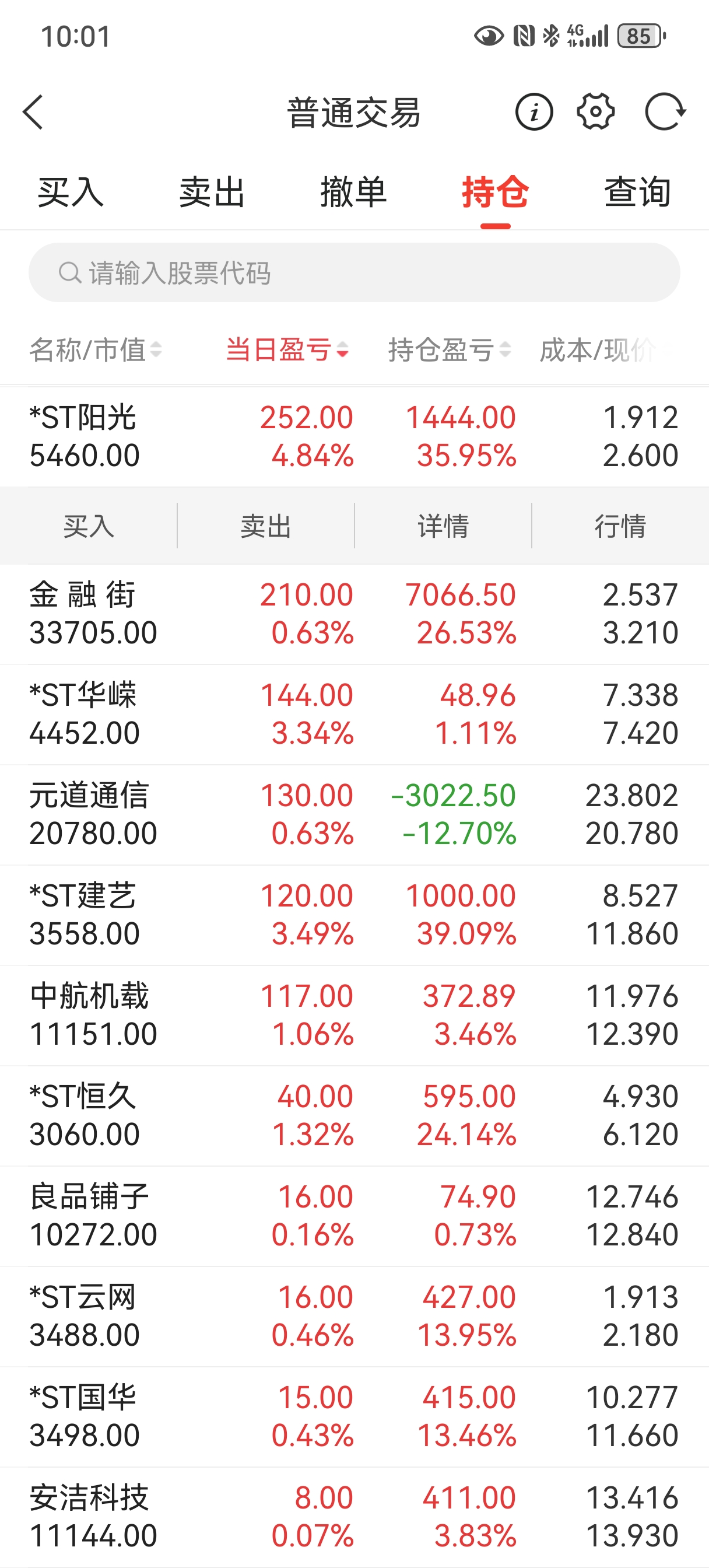Screen dimensions: 709x1568
Task: Open 行情 quotes for *ST阳光
Action: click(620, 526)
